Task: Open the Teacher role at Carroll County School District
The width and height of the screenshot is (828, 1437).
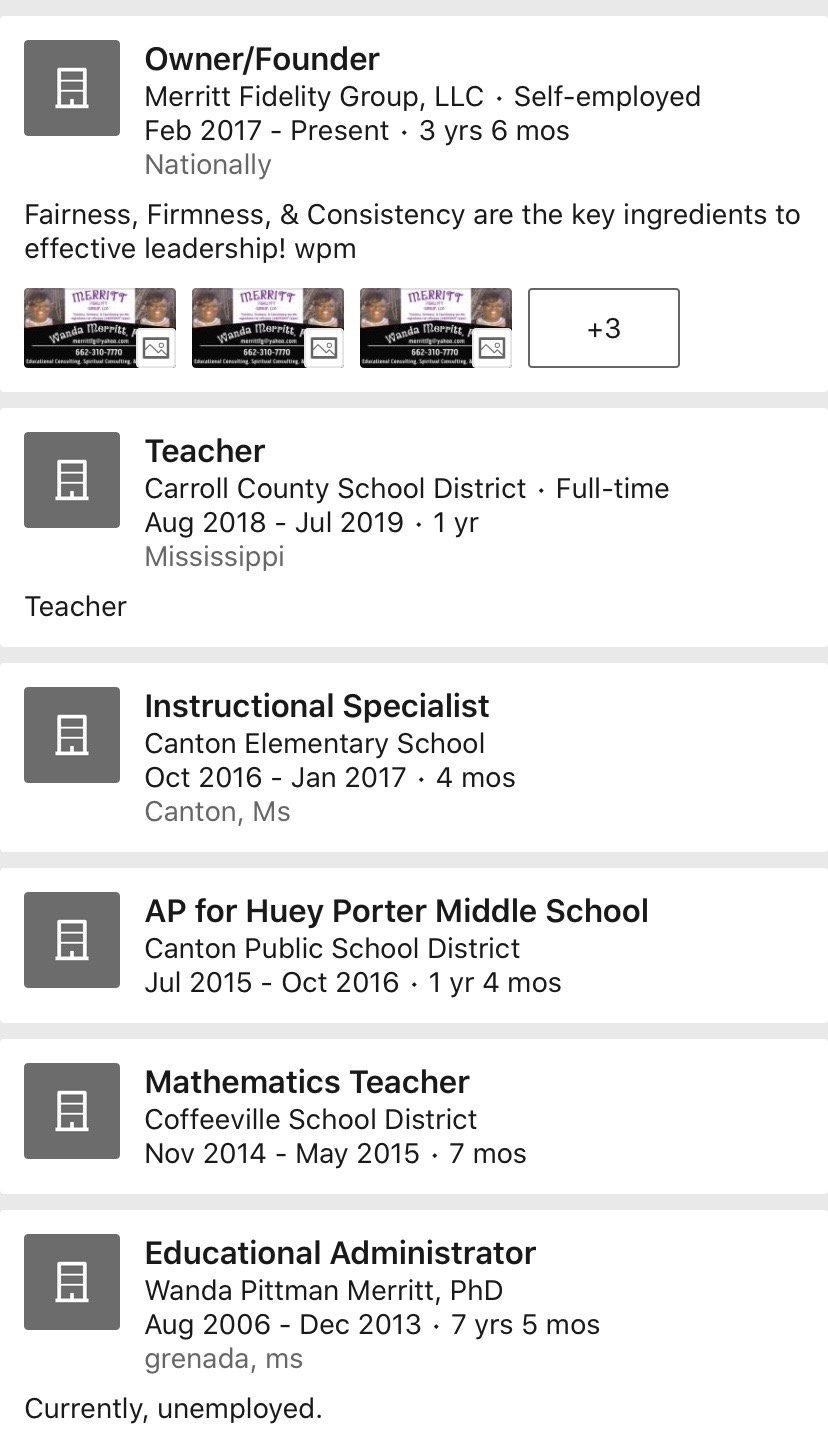Action: pyautogui.click(x=205, y=451)
